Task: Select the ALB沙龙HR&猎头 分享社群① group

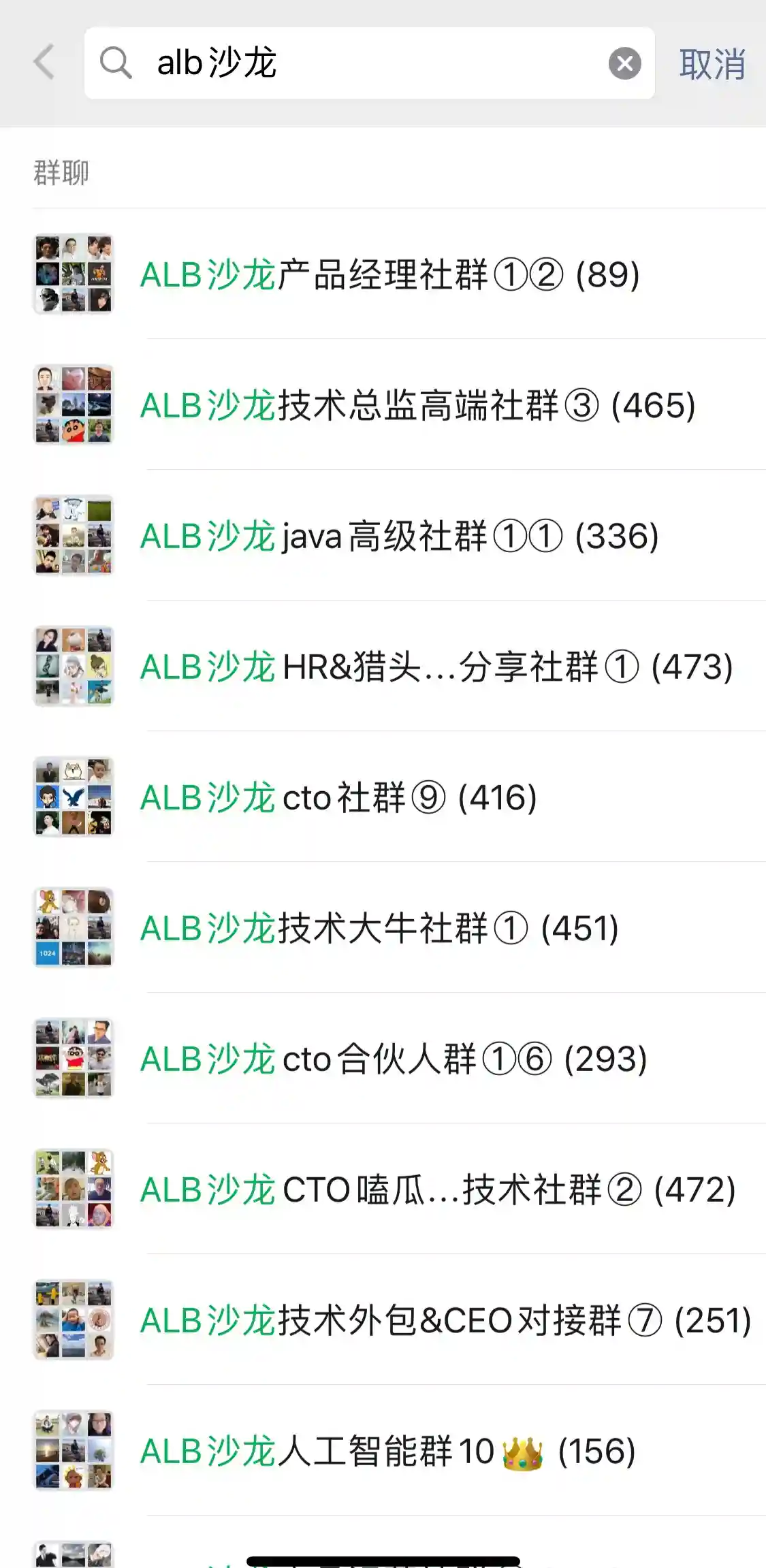Action: click(436, 667)
